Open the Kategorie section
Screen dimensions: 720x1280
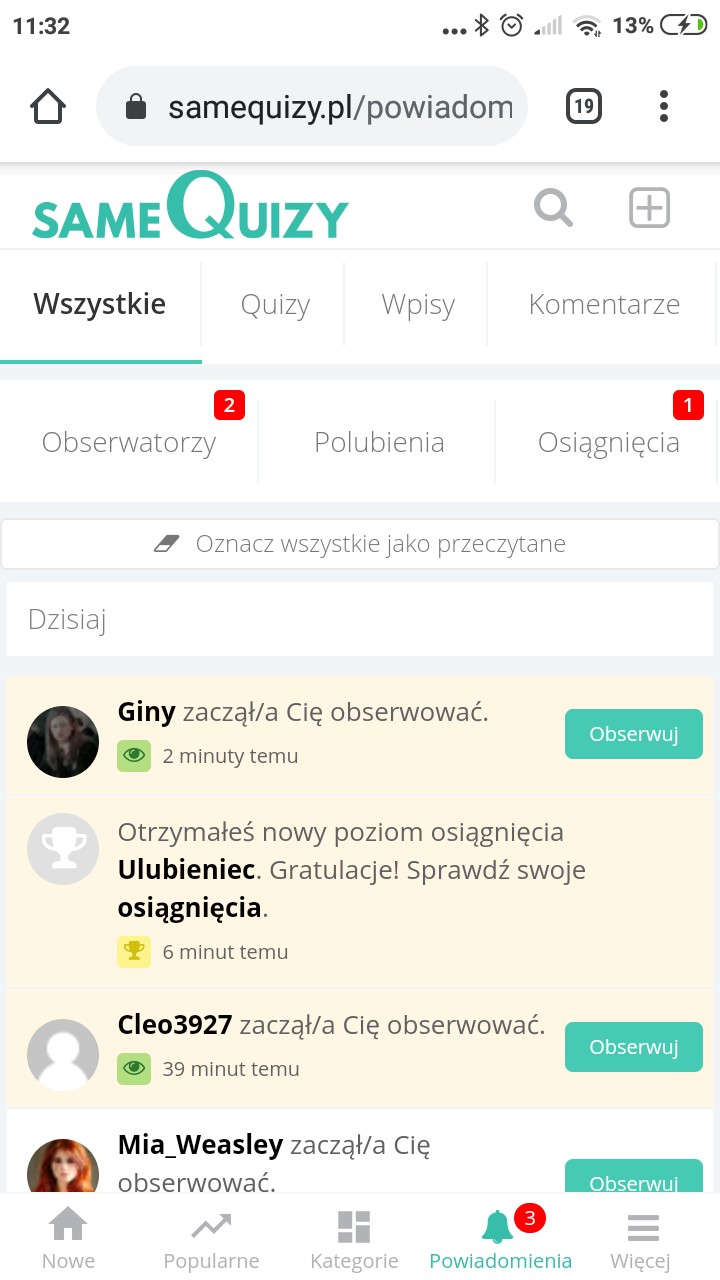pos(354,1238)
